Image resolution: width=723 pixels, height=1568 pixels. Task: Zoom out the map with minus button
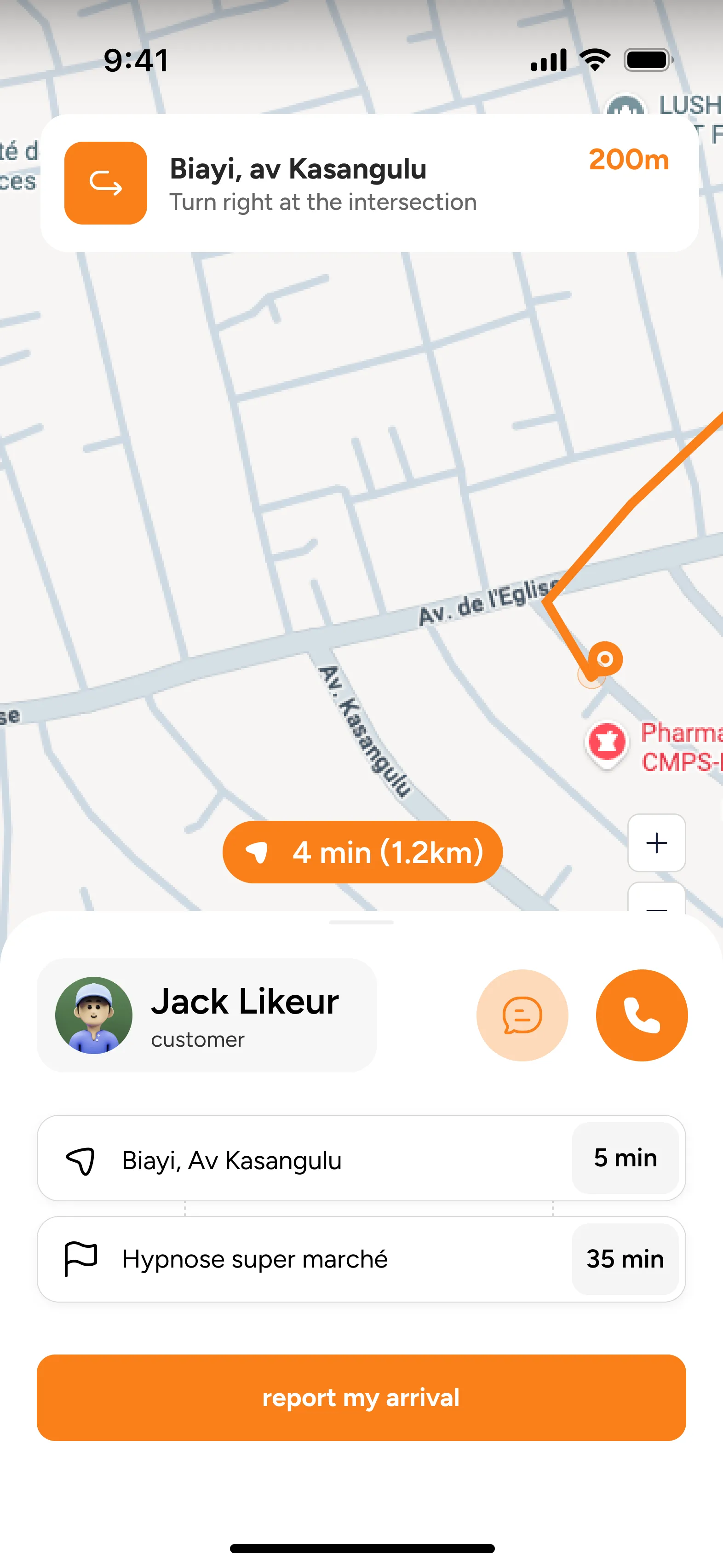[x=656, y=899]
